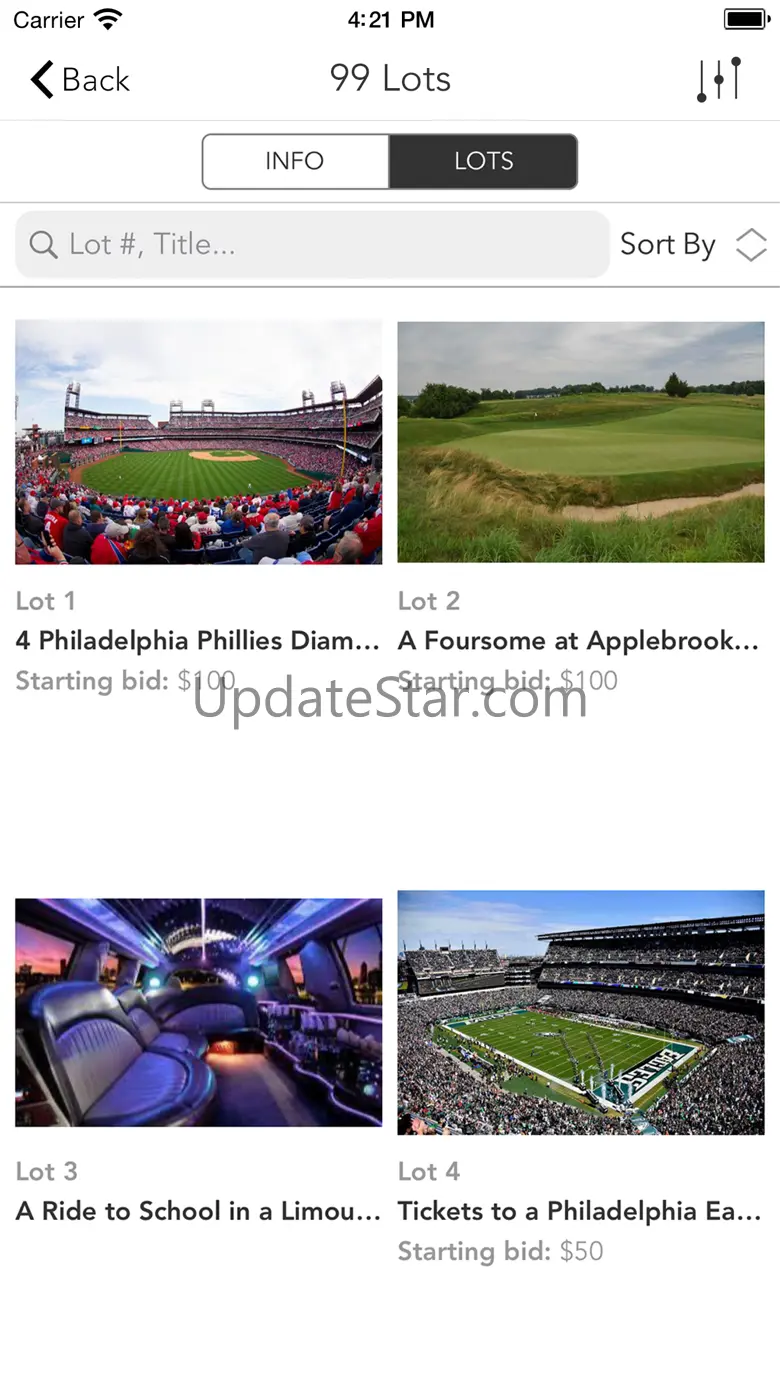The image size is (780, 1387).
Task: View Lot 4 Philadelphia Eagles tickets
Action: 581,1078
